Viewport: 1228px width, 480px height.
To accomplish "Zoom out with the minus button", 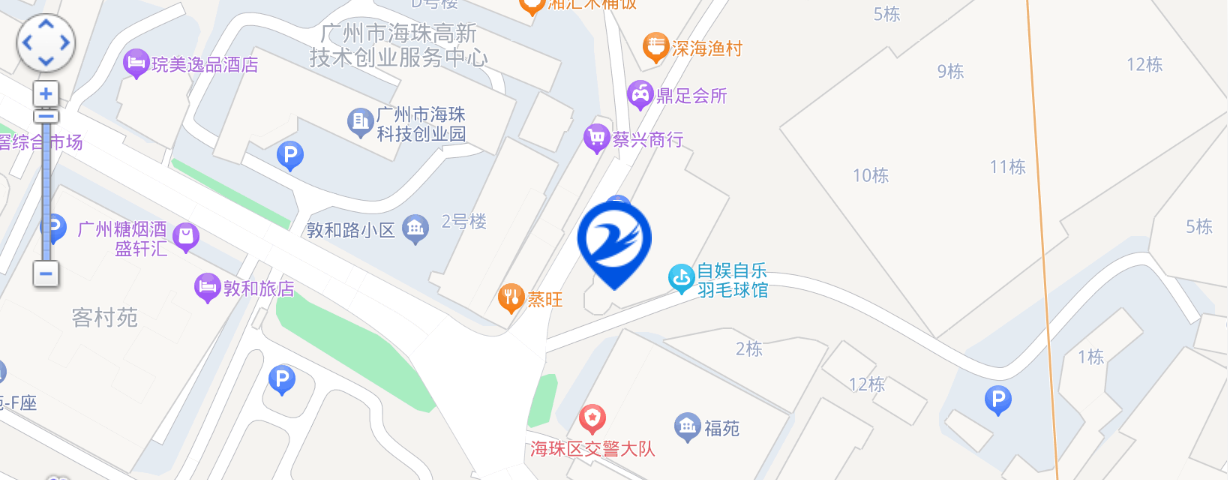I will (46, 273).
